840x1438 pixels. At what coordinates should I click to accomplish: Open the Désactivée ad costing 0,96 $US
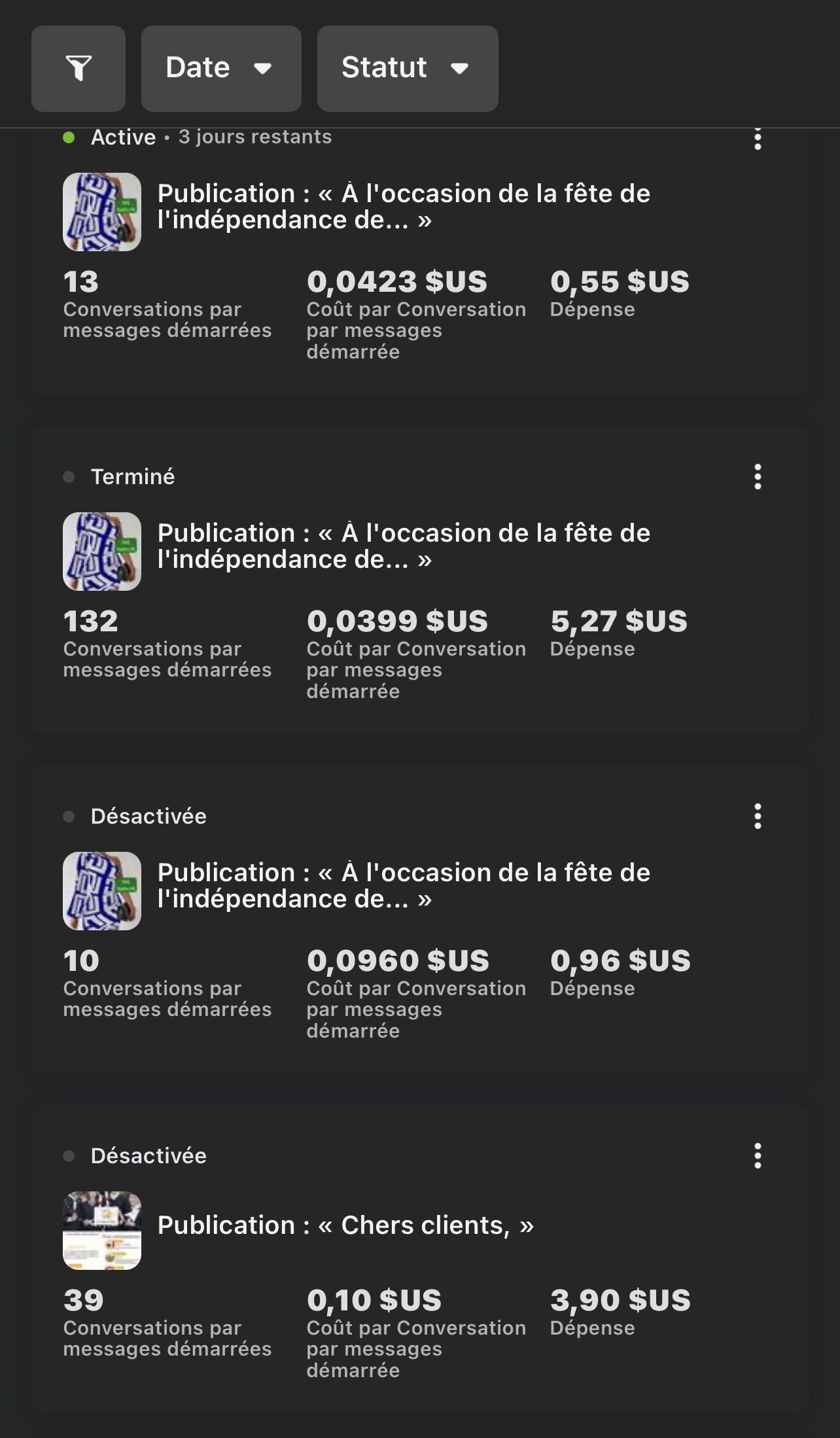[420, 920]
